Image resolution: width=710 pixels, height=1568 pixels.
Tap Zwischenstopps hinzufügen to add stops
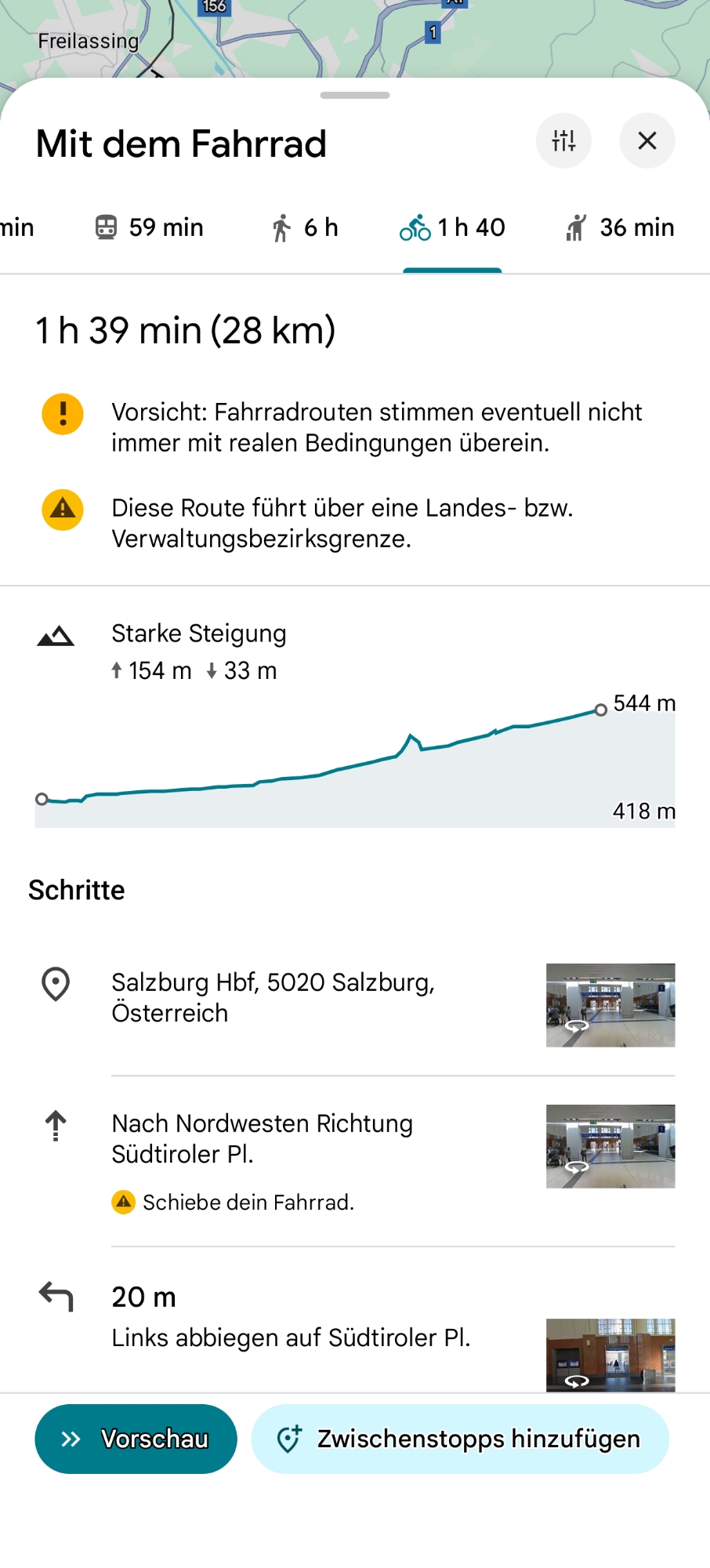(460, 1439)
